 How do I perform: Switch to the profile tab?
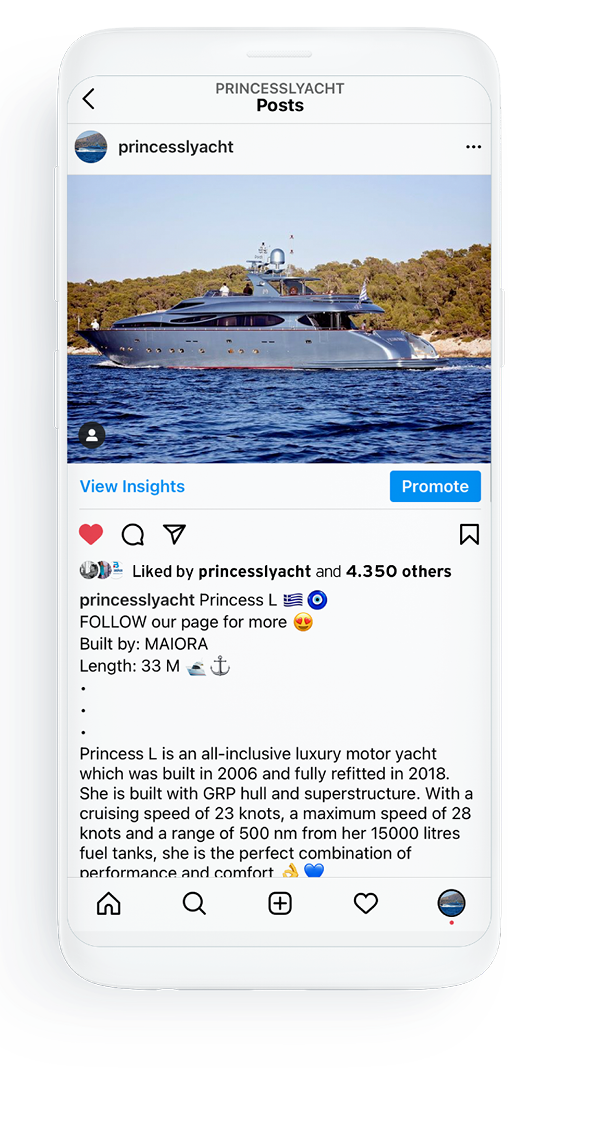pos(451,904)
